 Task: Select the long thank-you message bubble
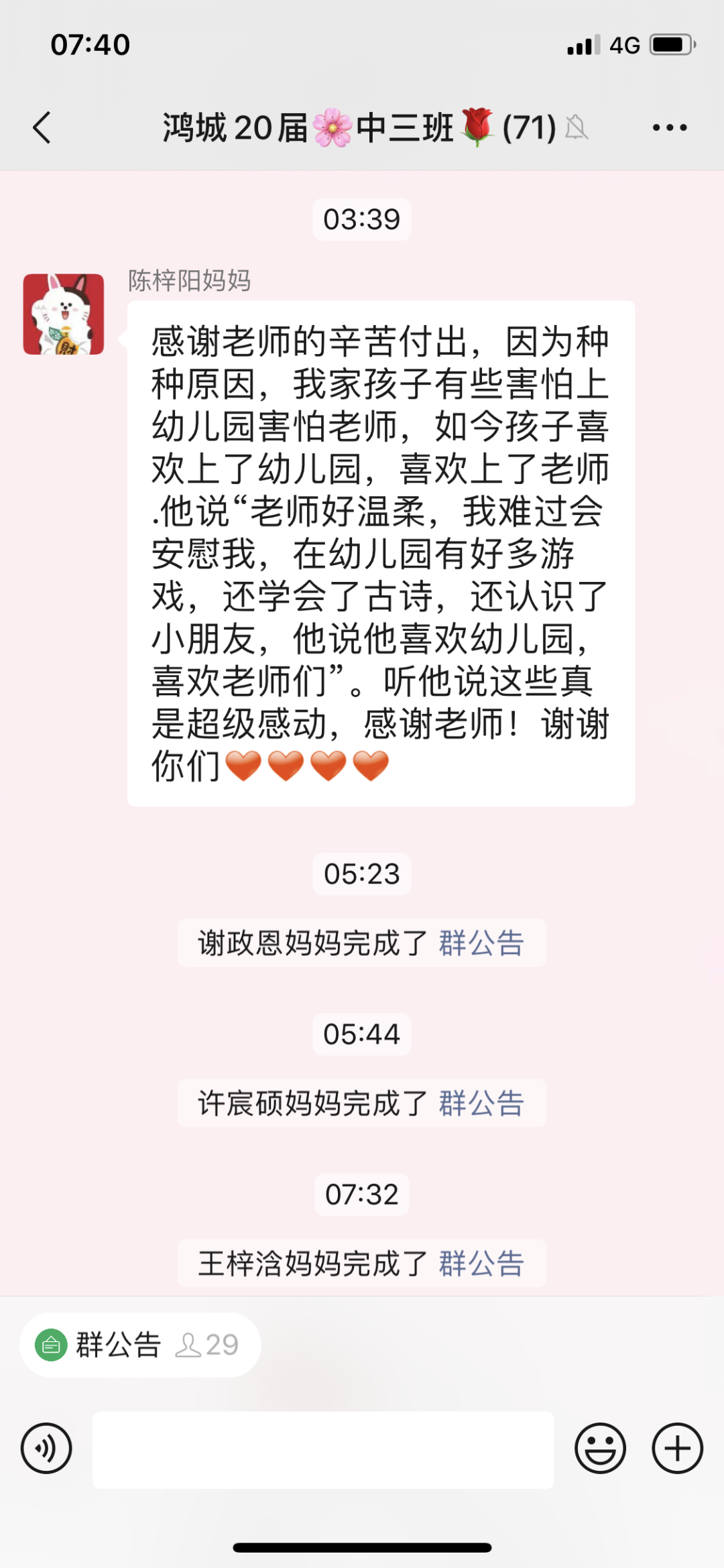379,550
